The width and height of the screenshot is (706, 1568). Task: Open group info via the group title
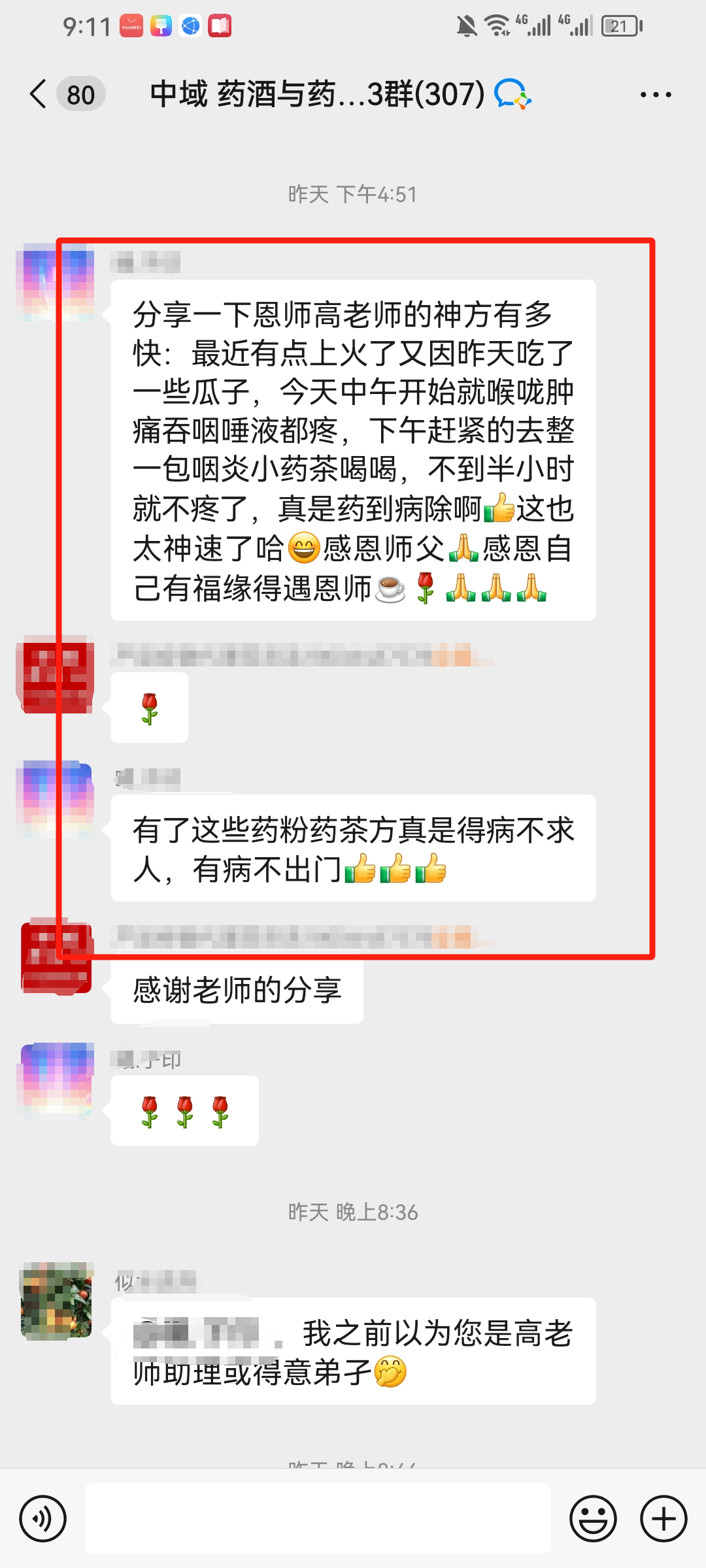(314, 95)
